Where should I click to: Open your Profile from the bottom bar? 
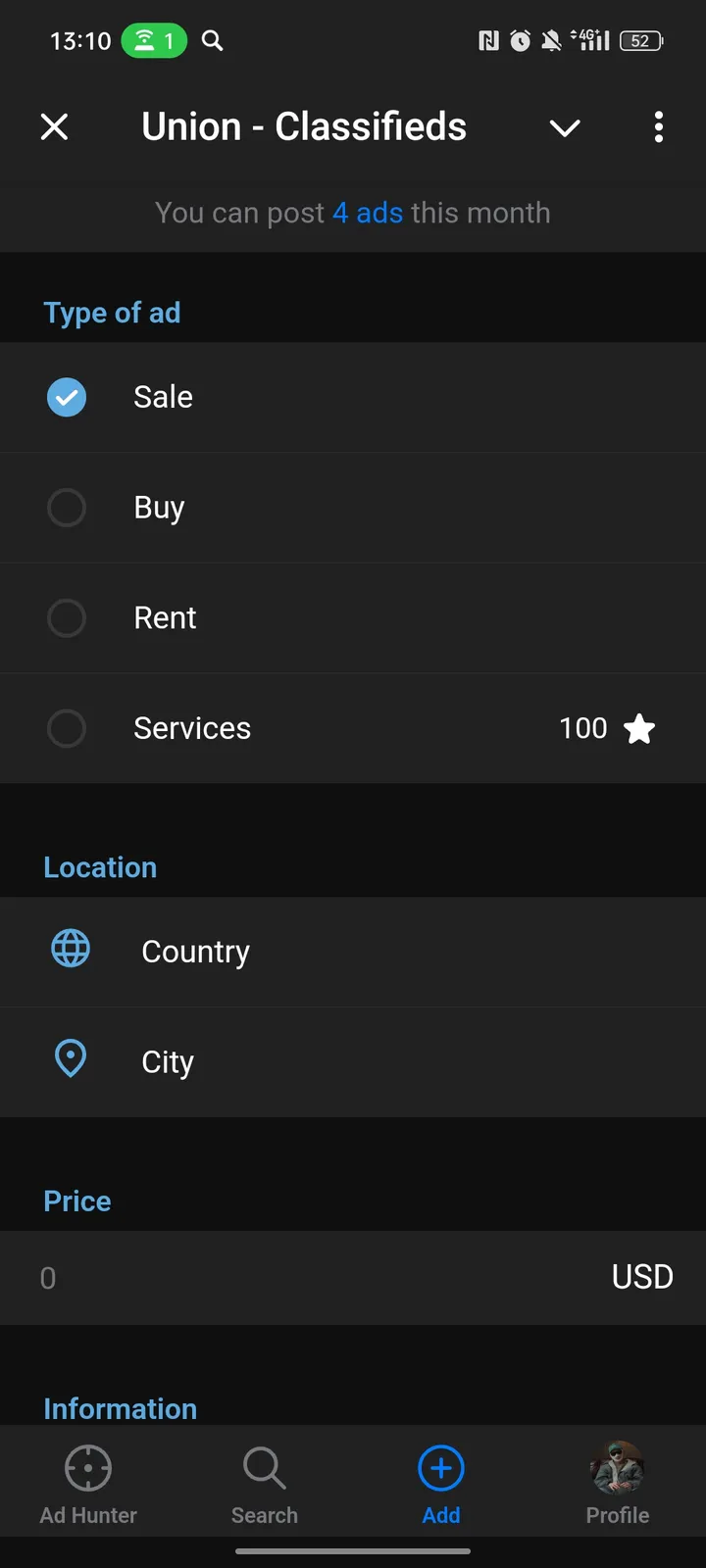[x=617, y=1483]
